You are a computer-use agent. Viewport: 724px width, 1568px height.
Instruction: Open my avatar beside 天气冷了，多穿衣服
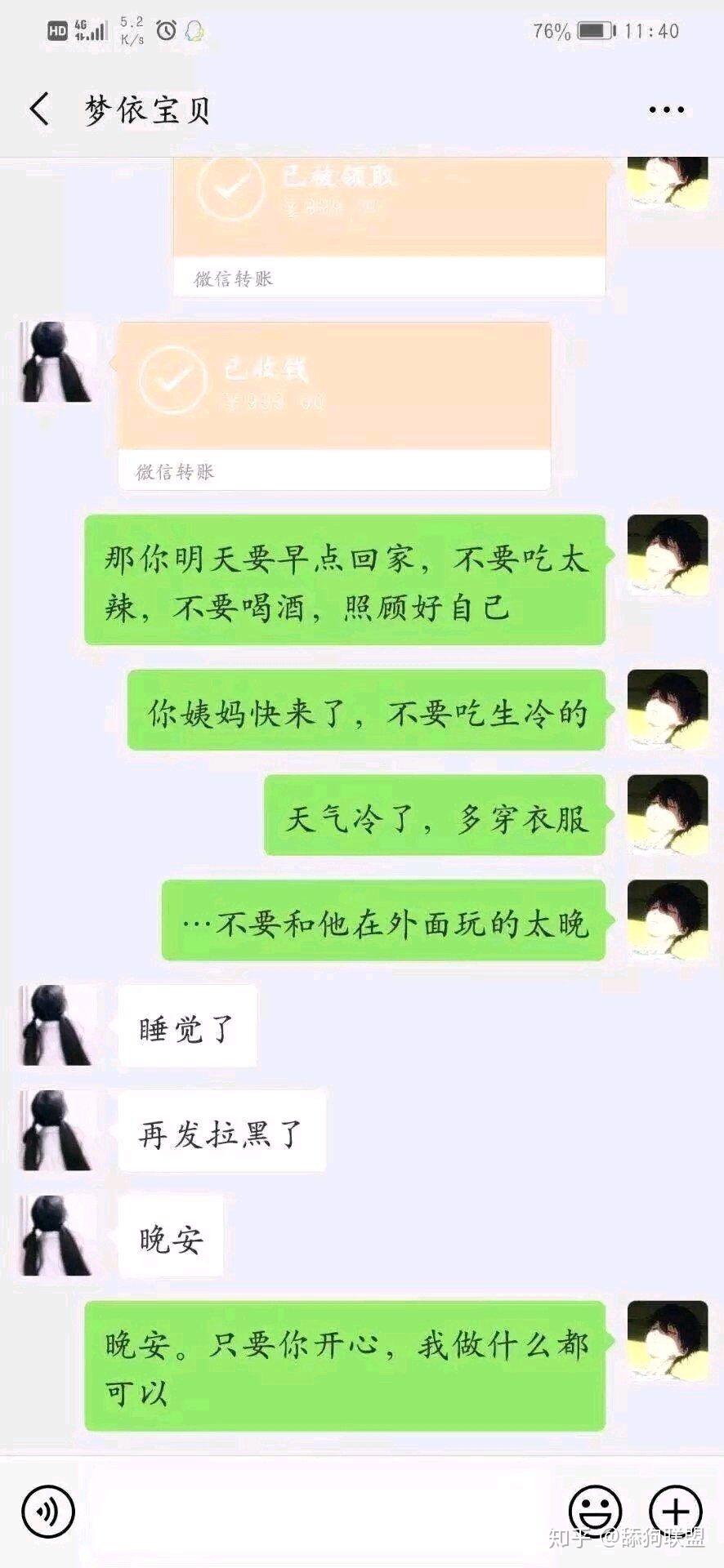tap(668, 814)
